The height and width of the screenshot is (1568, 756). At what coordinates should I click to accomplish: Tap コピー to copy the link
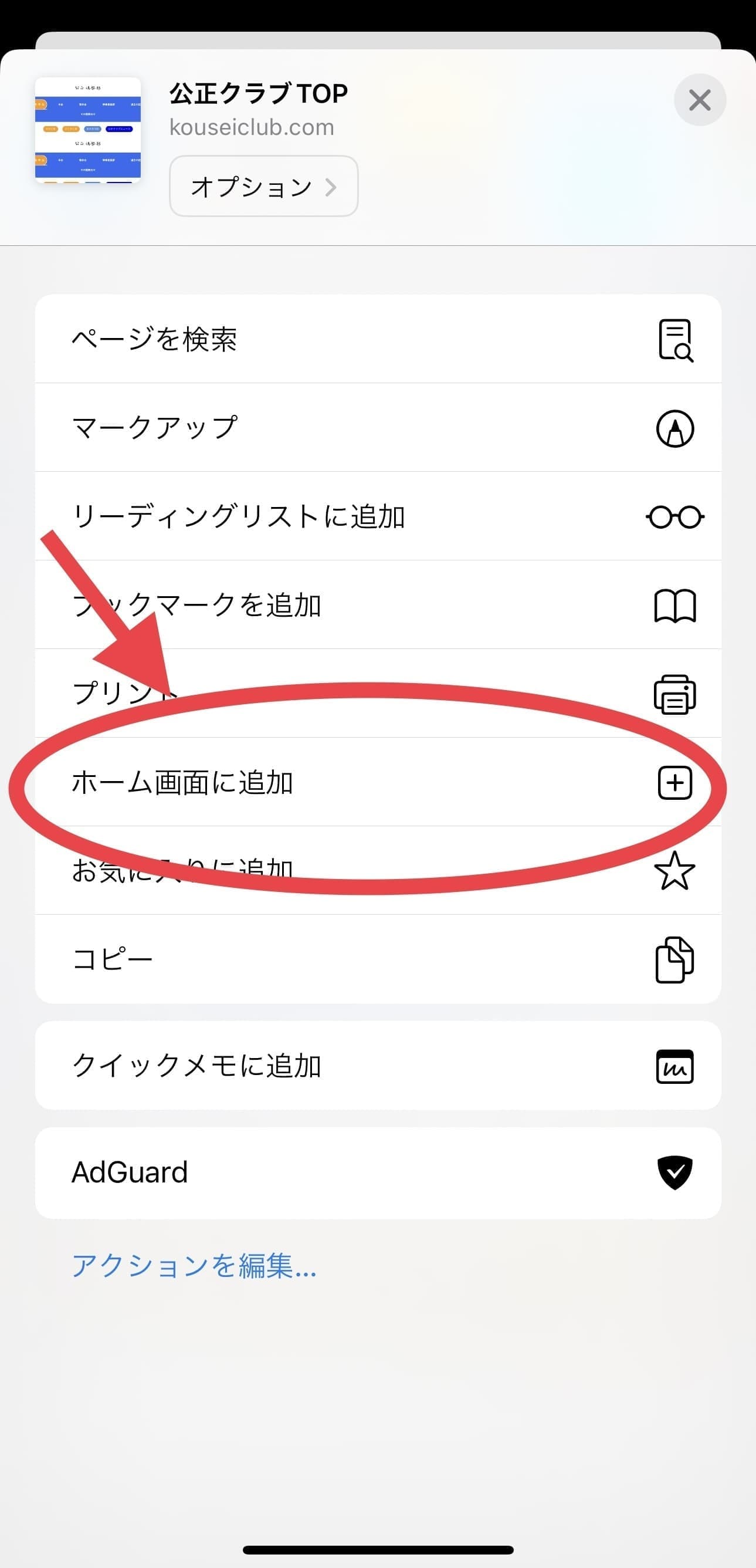378,959
